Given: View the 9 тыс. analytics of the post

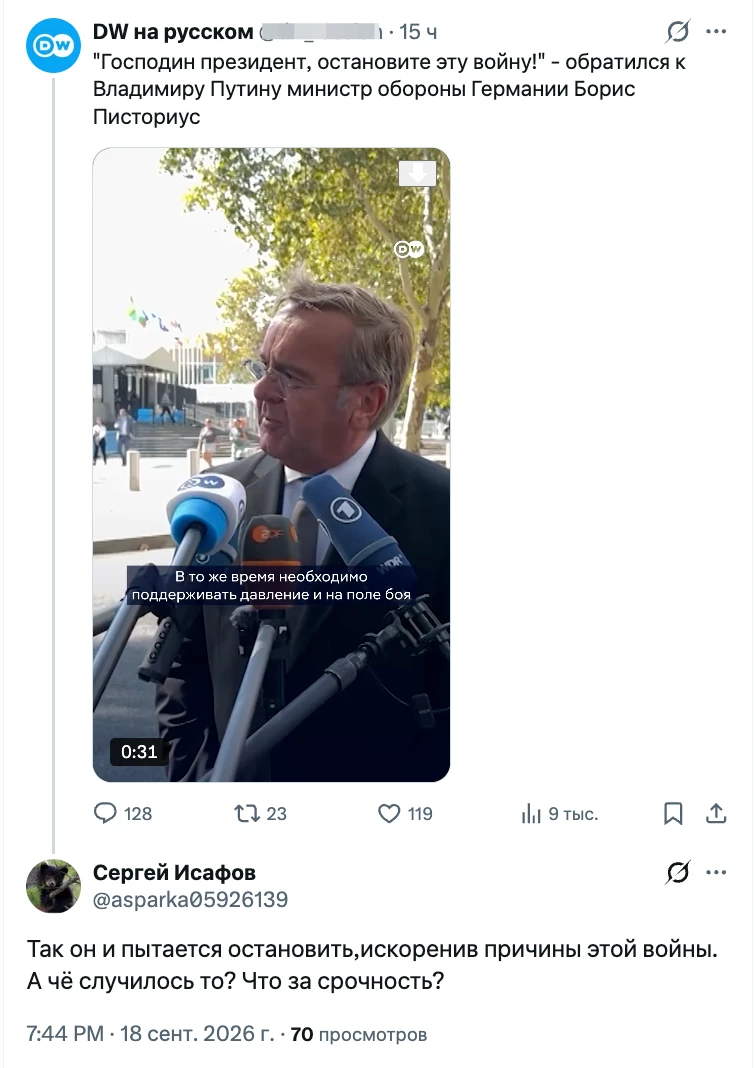Looking at the screenshot, I should (559, 813).
